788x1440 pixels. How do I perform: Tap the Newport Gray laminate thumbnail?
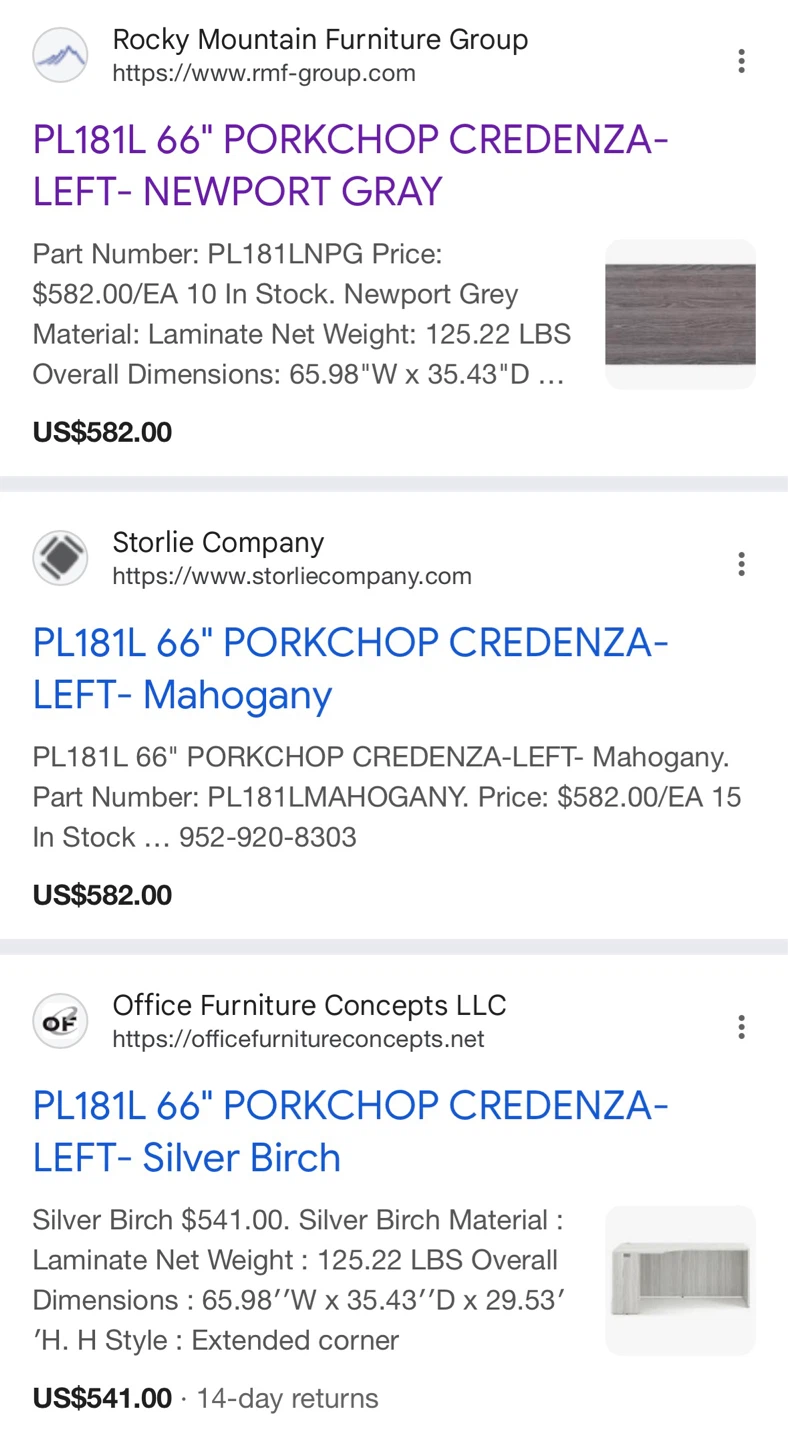pos(680,314)
